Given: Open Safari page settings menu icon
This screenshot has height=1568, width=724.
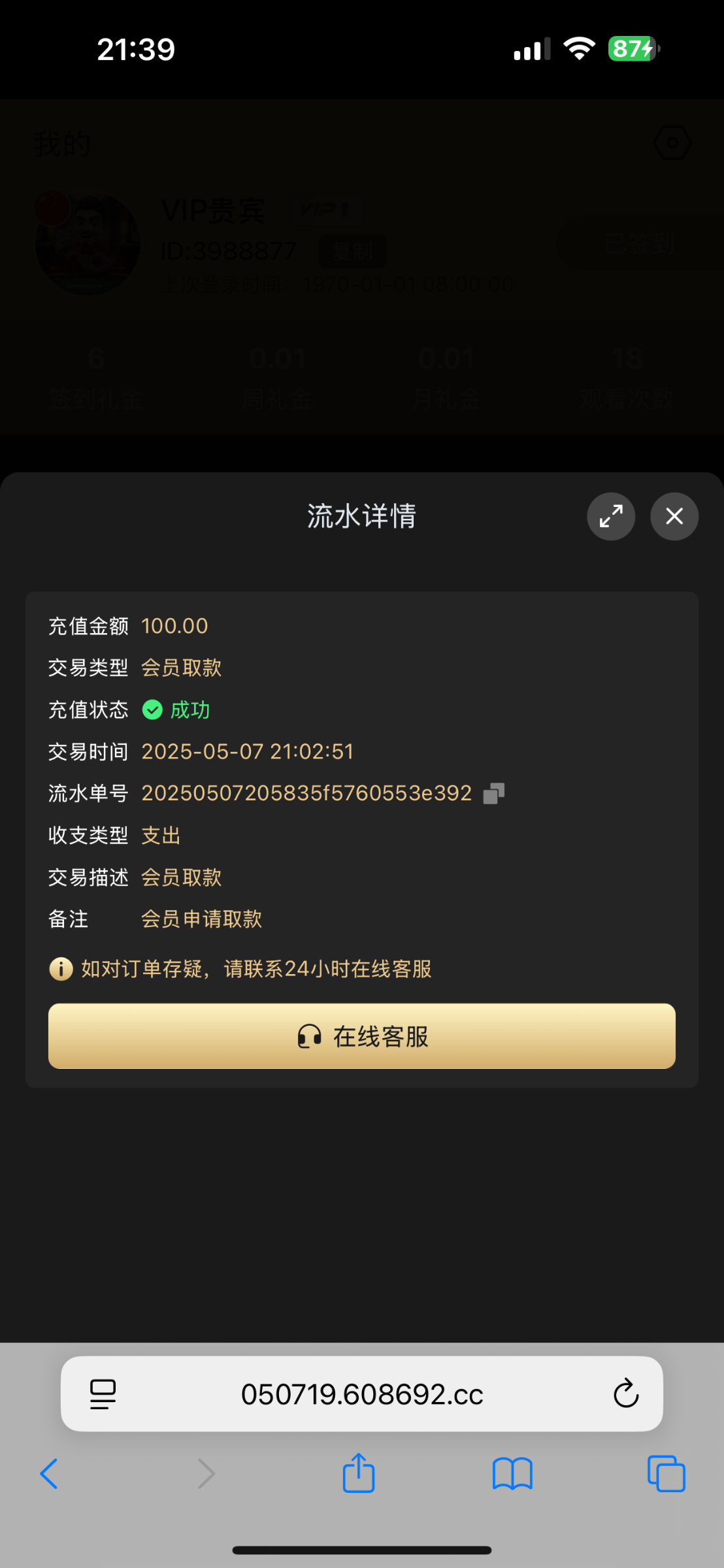Looking at the screenshot, I should click(x=103, y=1394).
